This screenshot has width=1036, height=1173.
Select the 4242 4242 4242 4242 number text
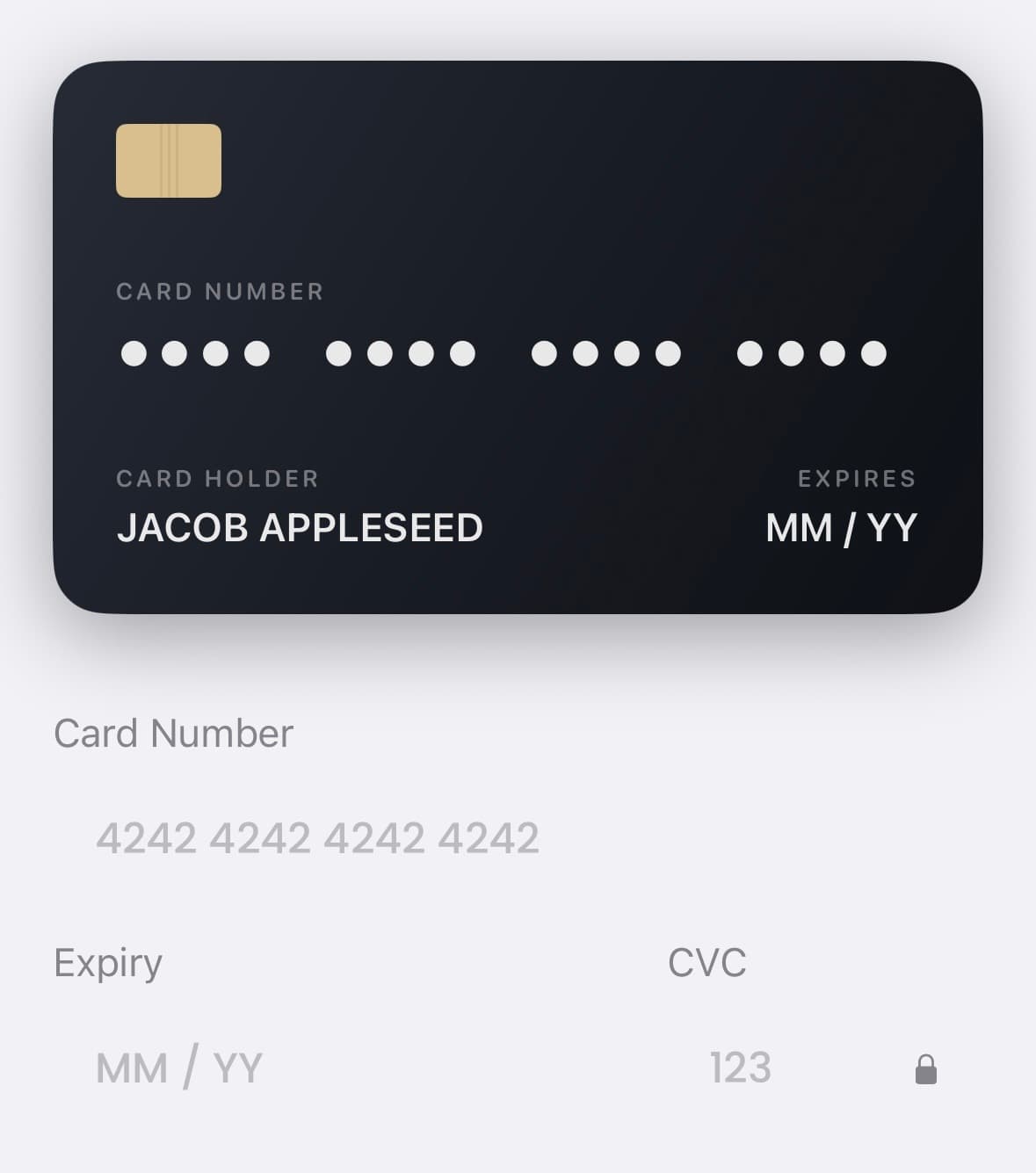coord(321,839)
